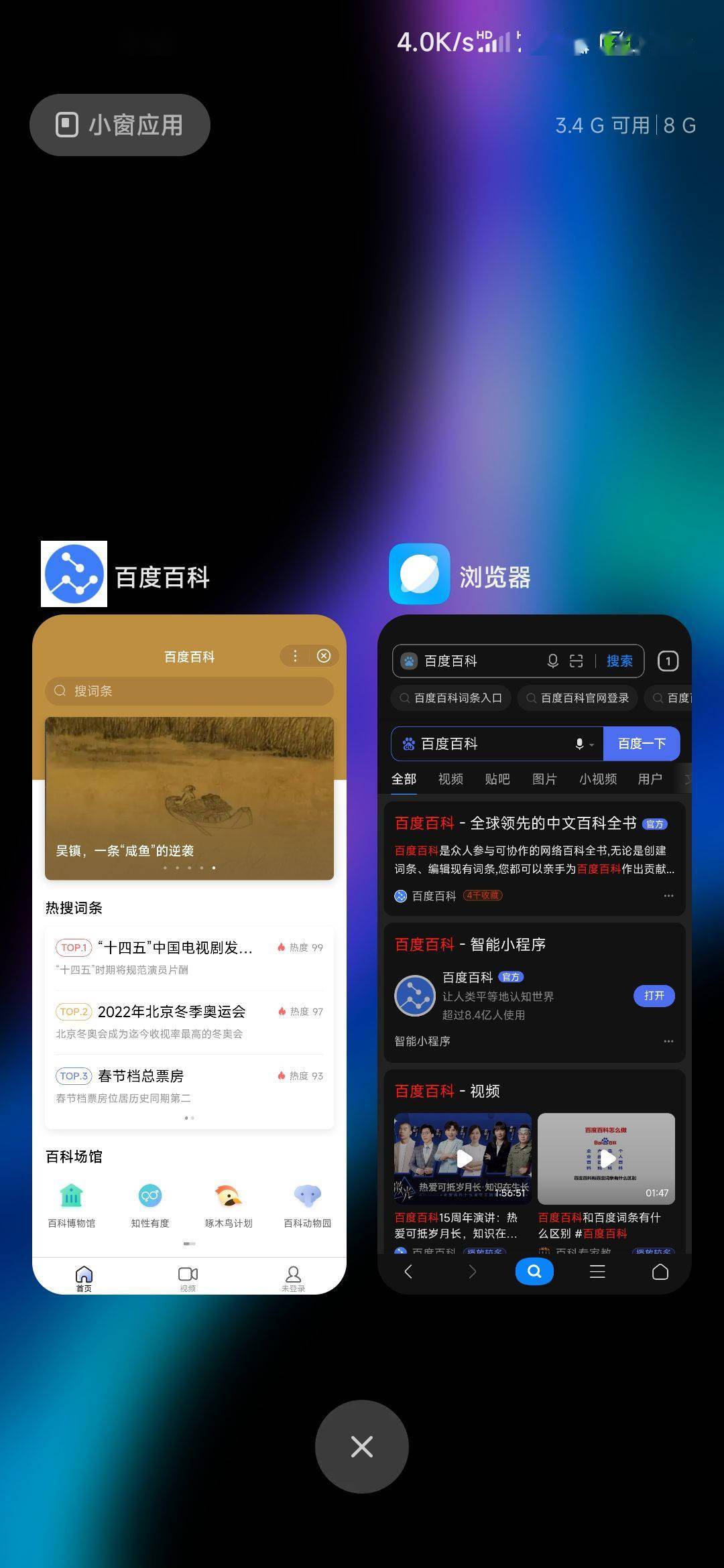Clear all recent apps with the X button
Image resolution: width=724 pixels, height=1568 pixels.
click(x=361, y=1446)
